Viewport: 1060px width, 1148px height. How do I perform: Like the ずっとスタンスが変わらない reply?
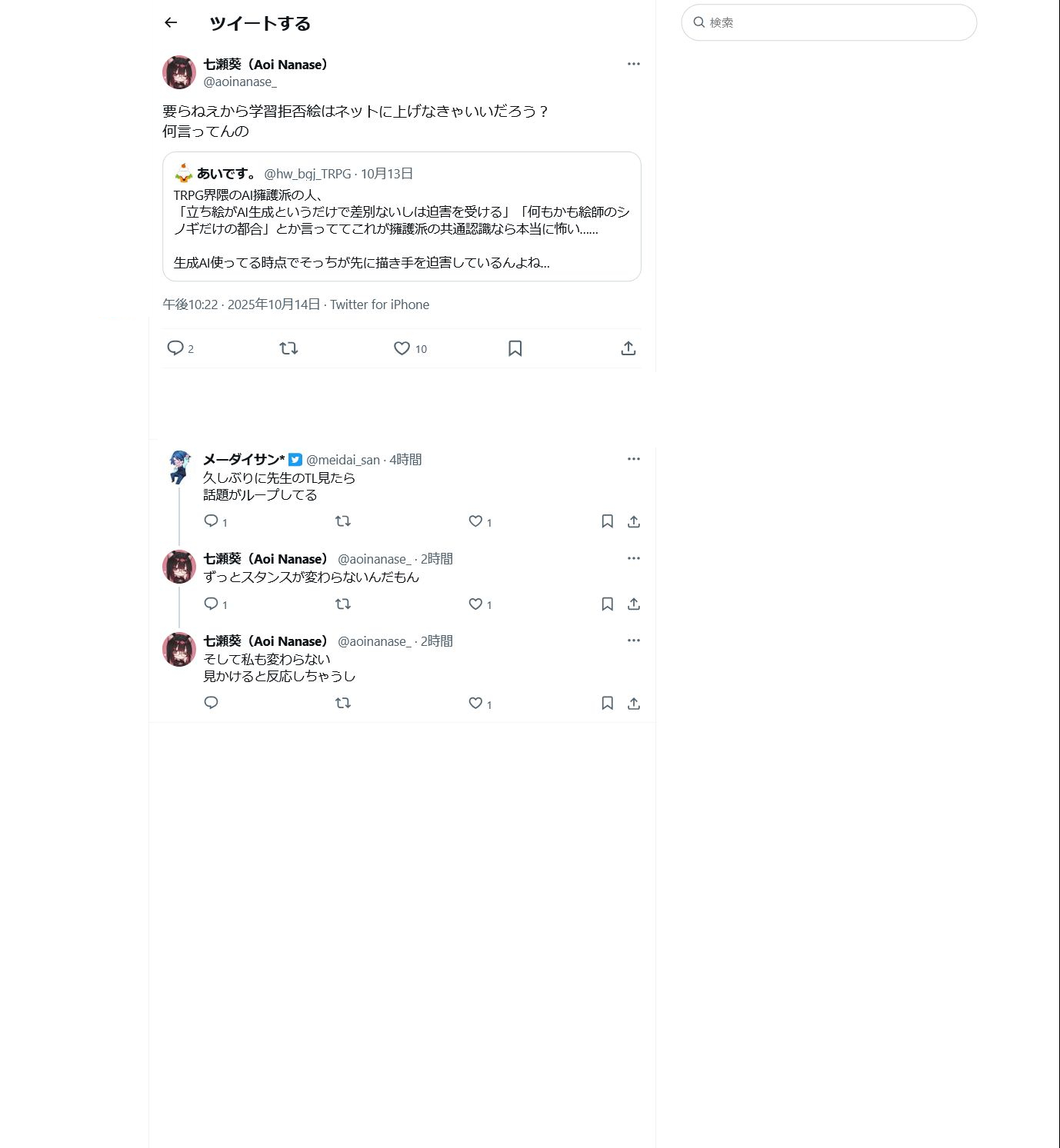(x=475, y=604)
